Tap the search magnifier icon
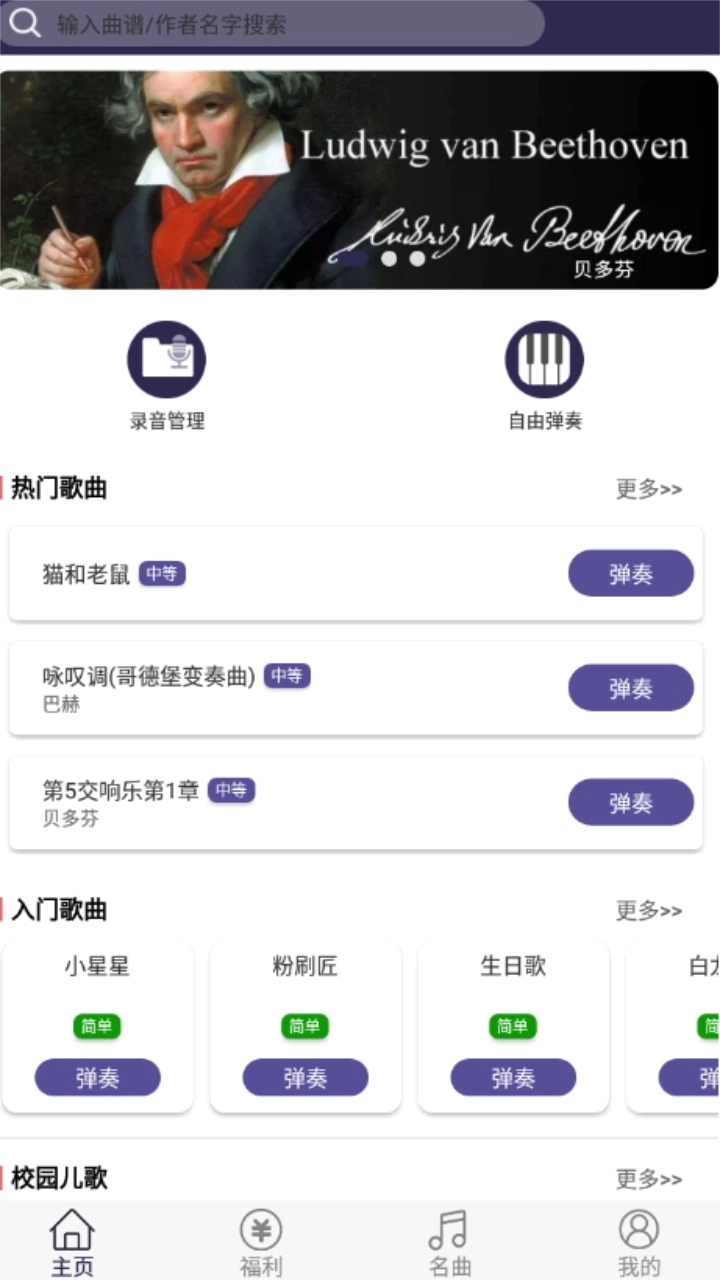The image size is (720, 1280). click(25, 23)
